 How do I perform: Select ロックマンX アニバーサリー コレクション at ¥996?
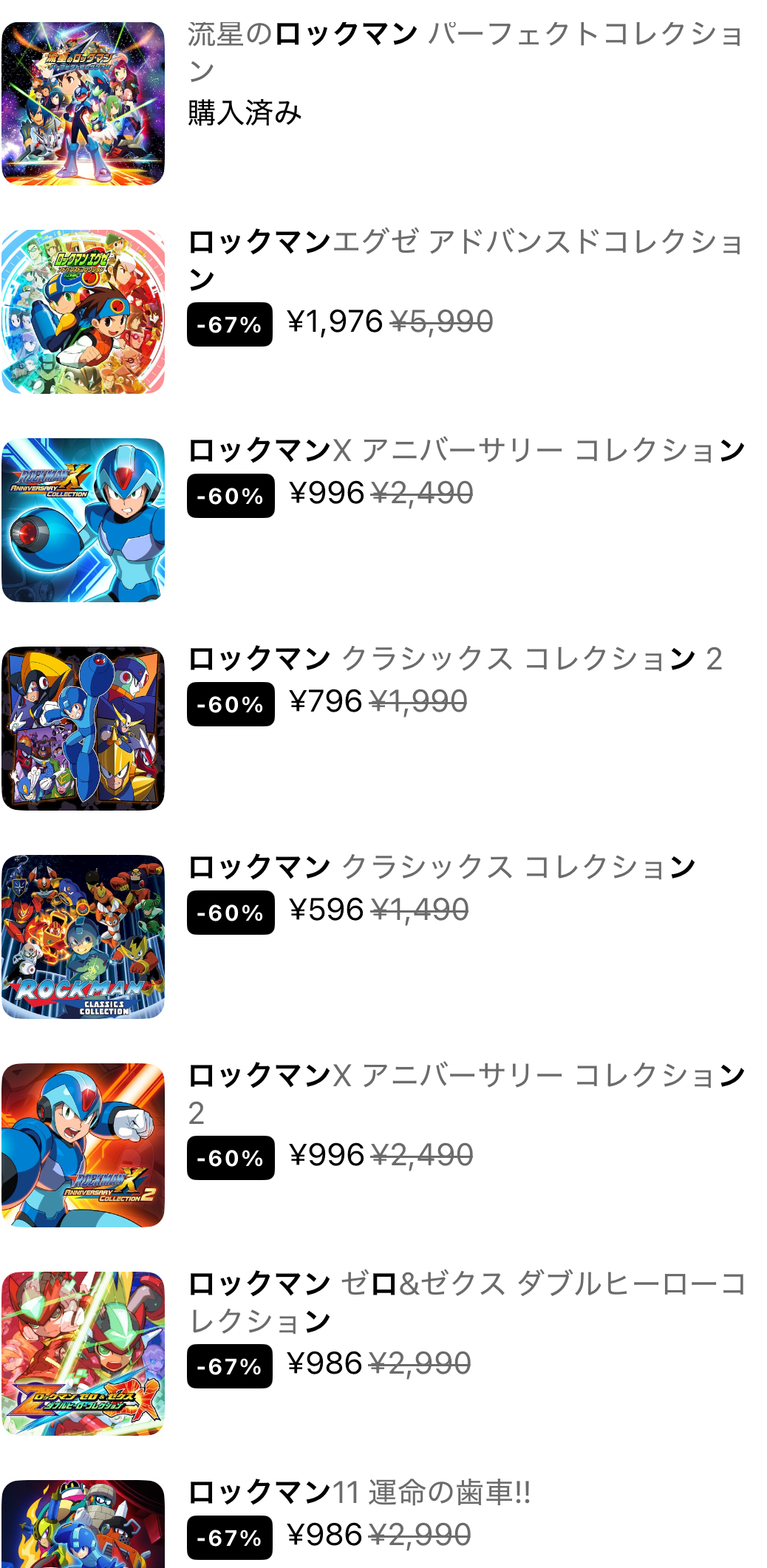465,450
